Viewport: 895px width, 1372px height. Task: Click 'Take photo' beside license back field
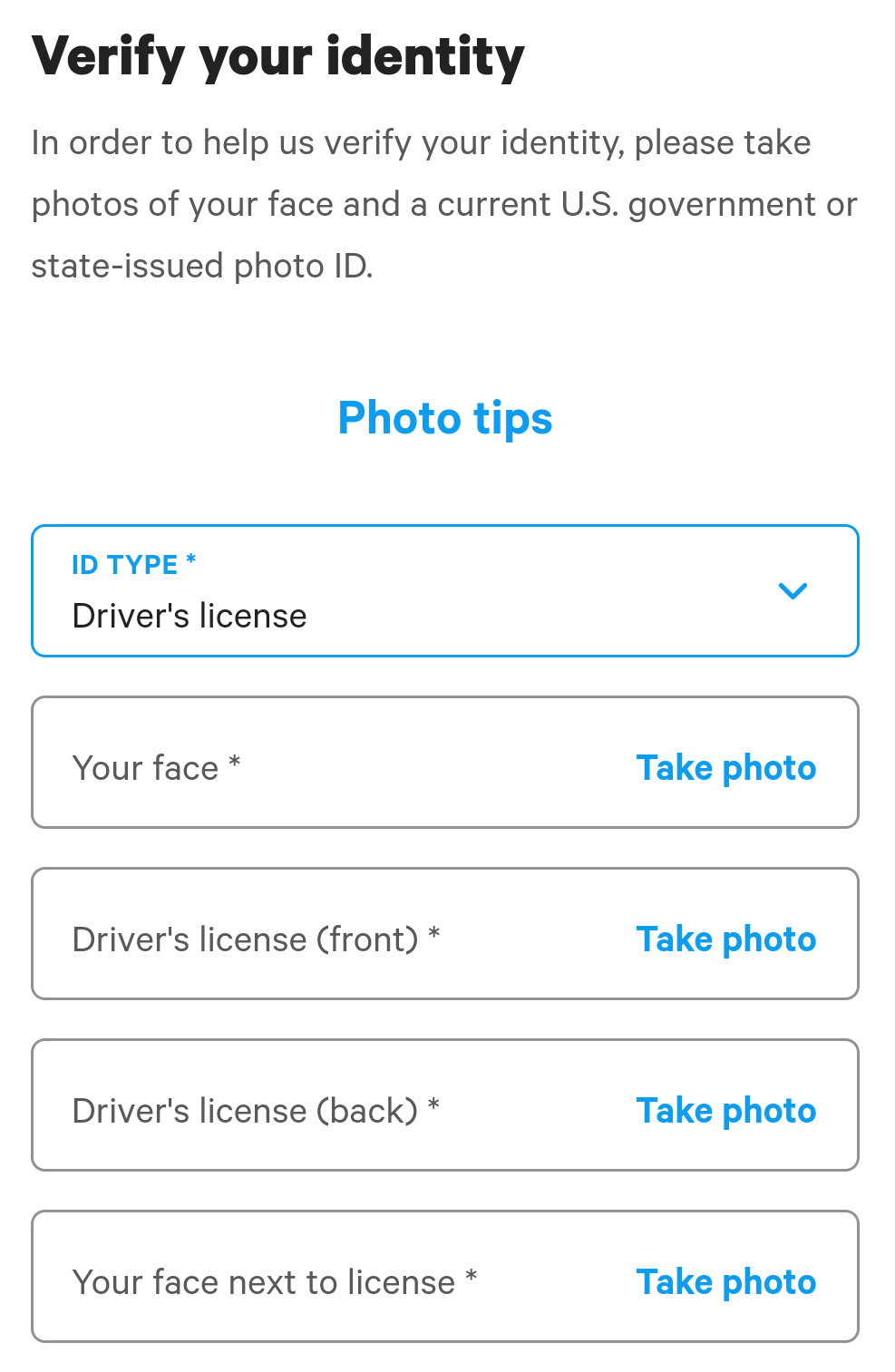tap(725, 1110)
